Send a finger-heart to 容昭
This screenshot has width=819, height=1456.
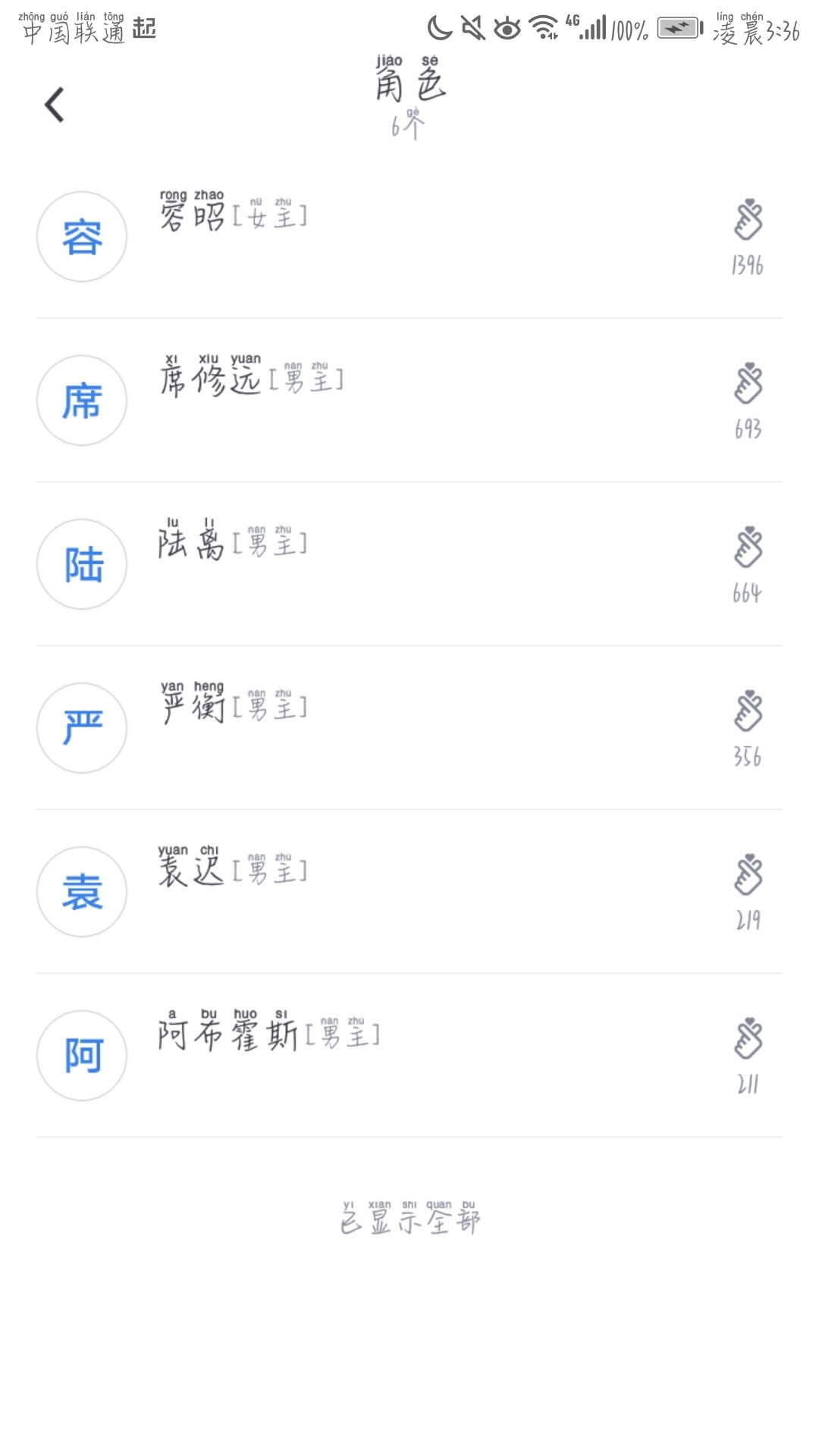pyautogui.click(x=748, y=220)
